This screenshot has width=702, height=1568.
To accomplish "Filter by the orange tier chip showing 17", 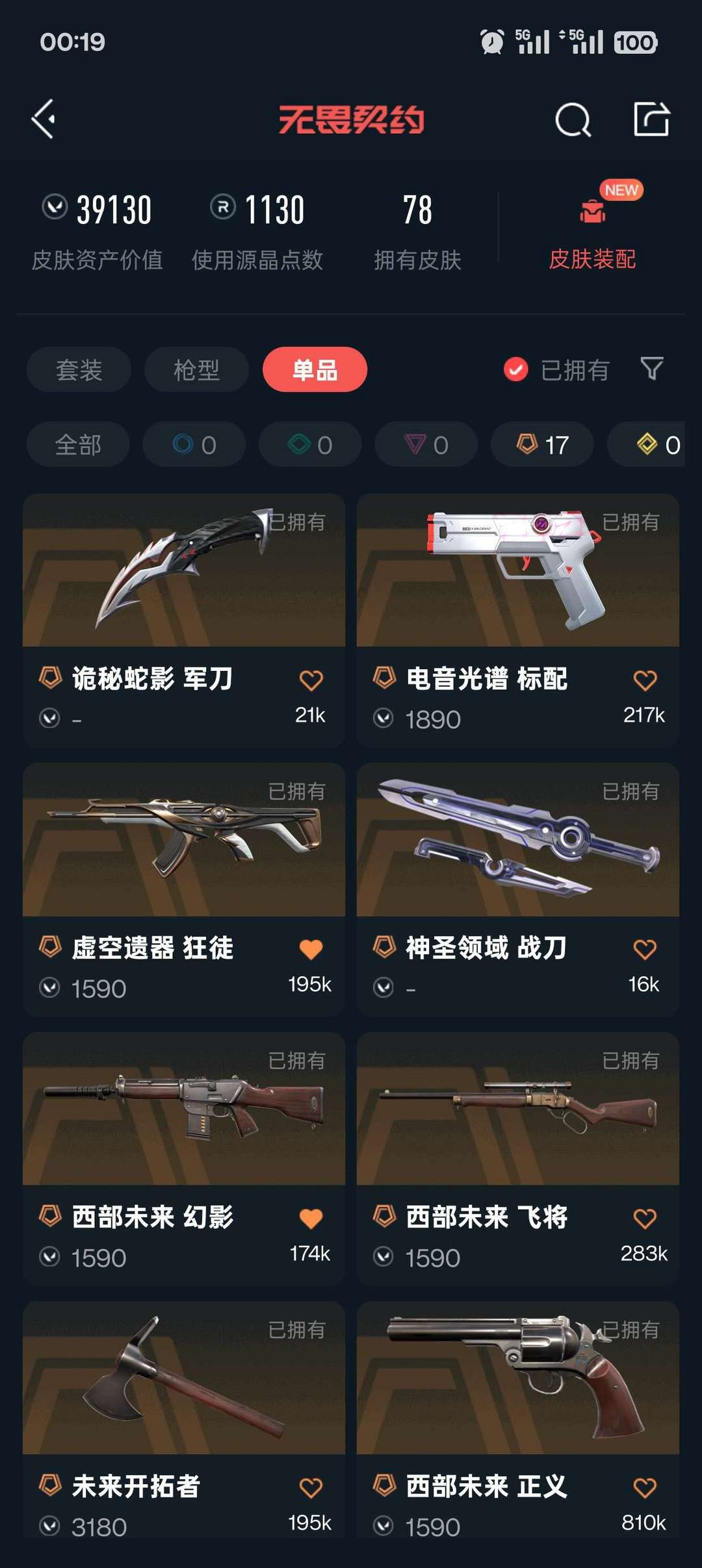I will click(542, 445).
